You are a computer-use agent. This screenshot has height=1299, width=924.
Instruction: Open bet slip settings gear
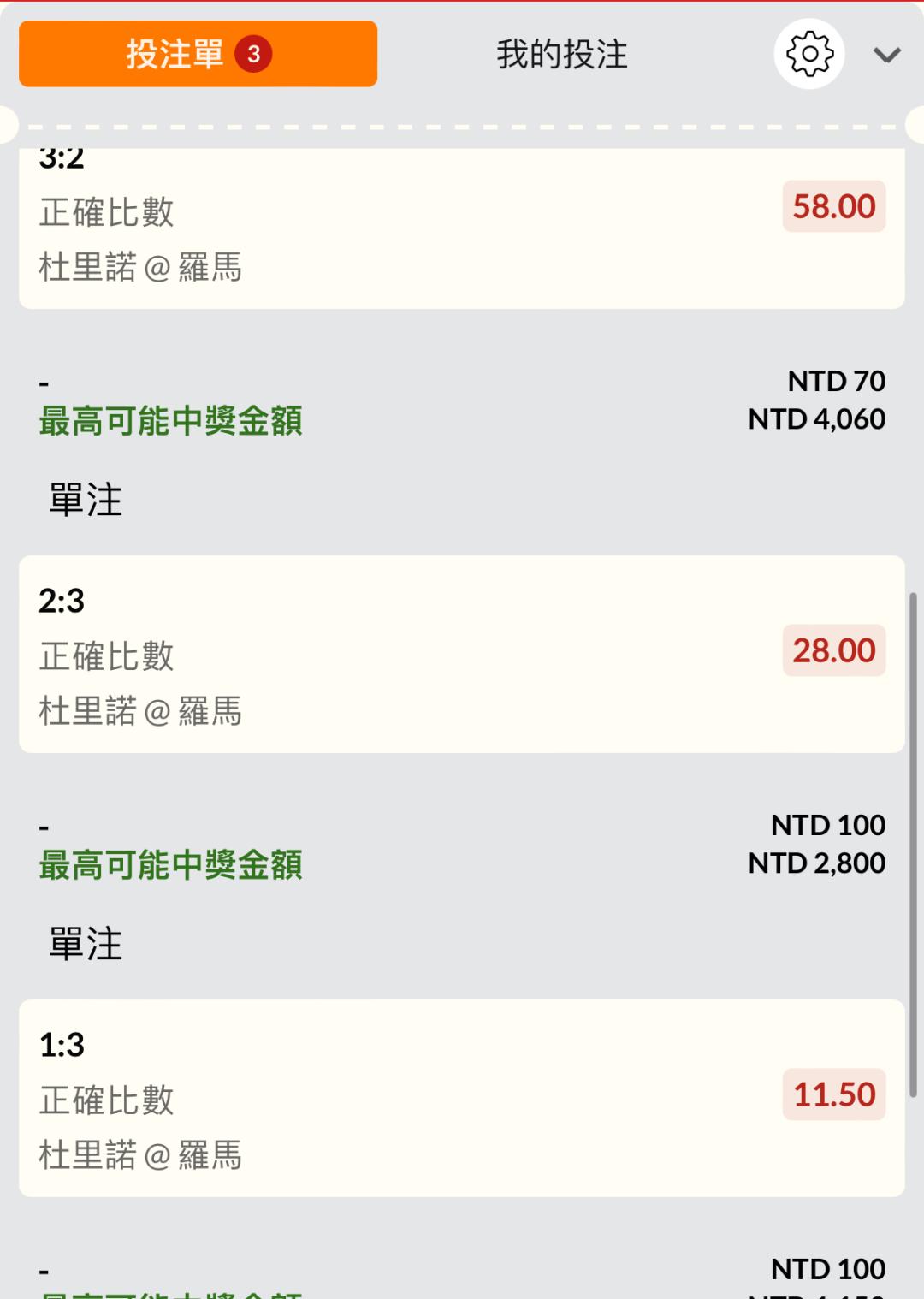[x=809, y=54]
